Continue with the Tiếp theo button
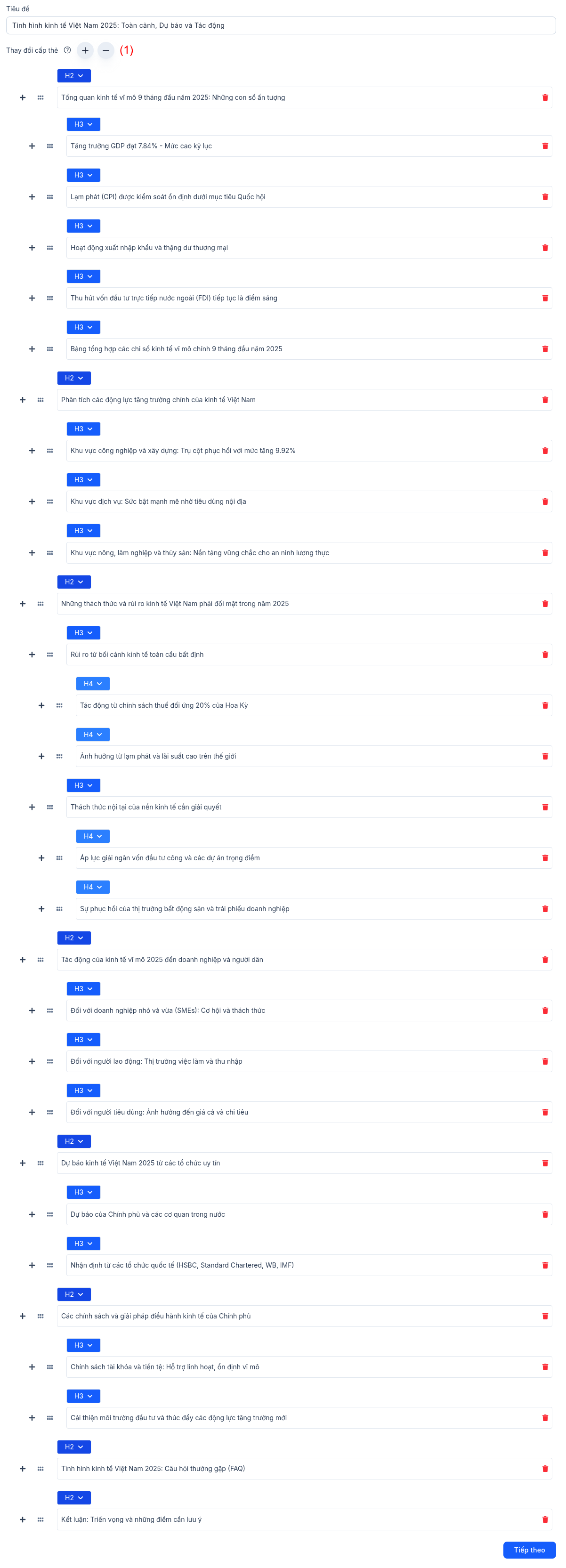 pyautogui.click(x=528, y=1550)
